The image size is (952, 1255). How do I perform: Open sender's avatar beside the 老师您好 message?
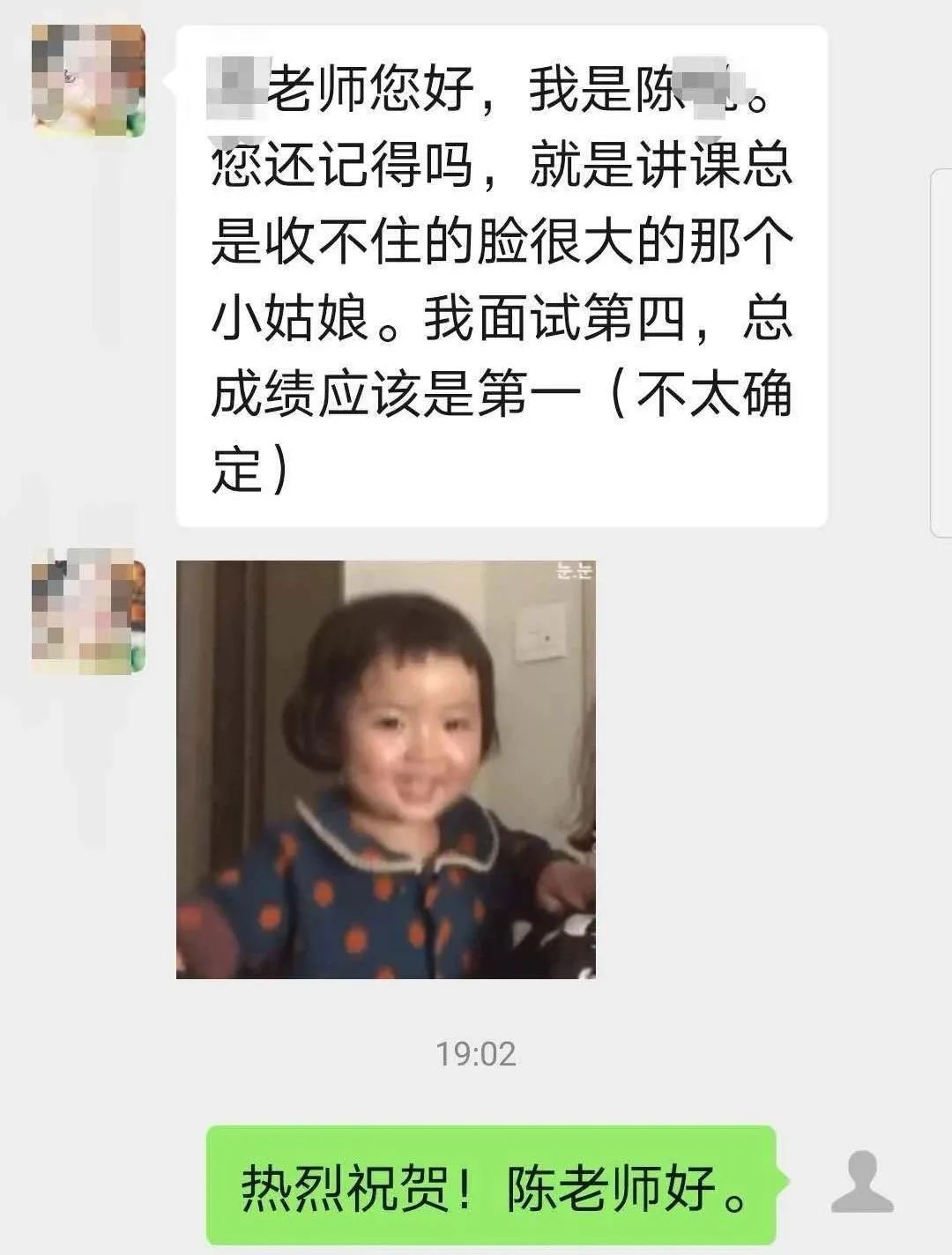(88, 80)
